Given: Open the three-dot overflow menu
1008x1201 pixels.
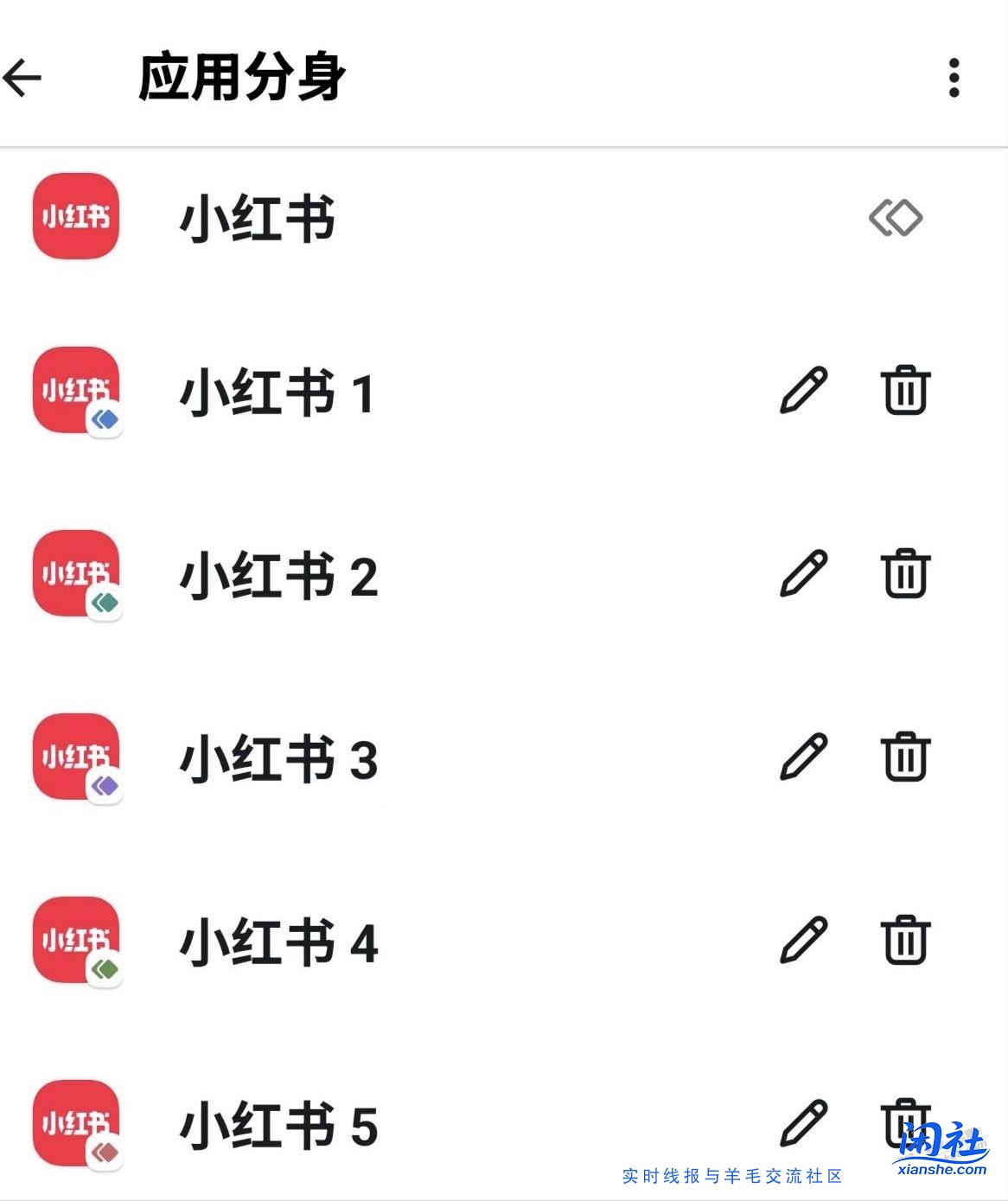Looking at the screenshot, I should 954,78.
